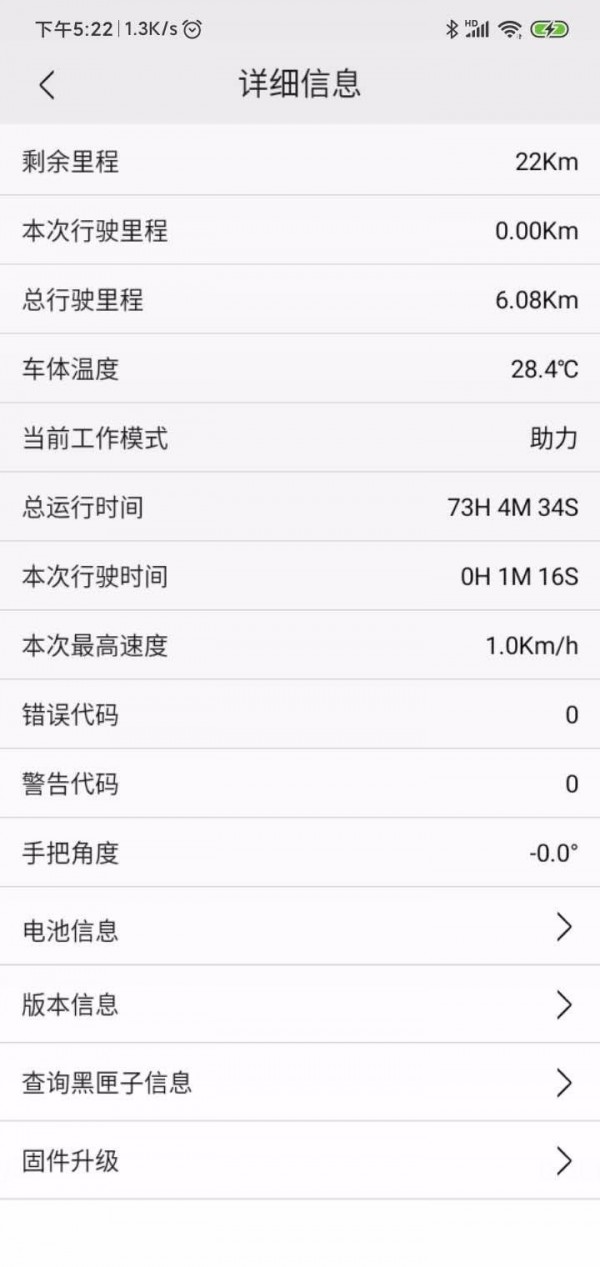Select the 固件升级 row
The height and width of the screenshot is (1267, 600).
click(x=300, y=1161)
